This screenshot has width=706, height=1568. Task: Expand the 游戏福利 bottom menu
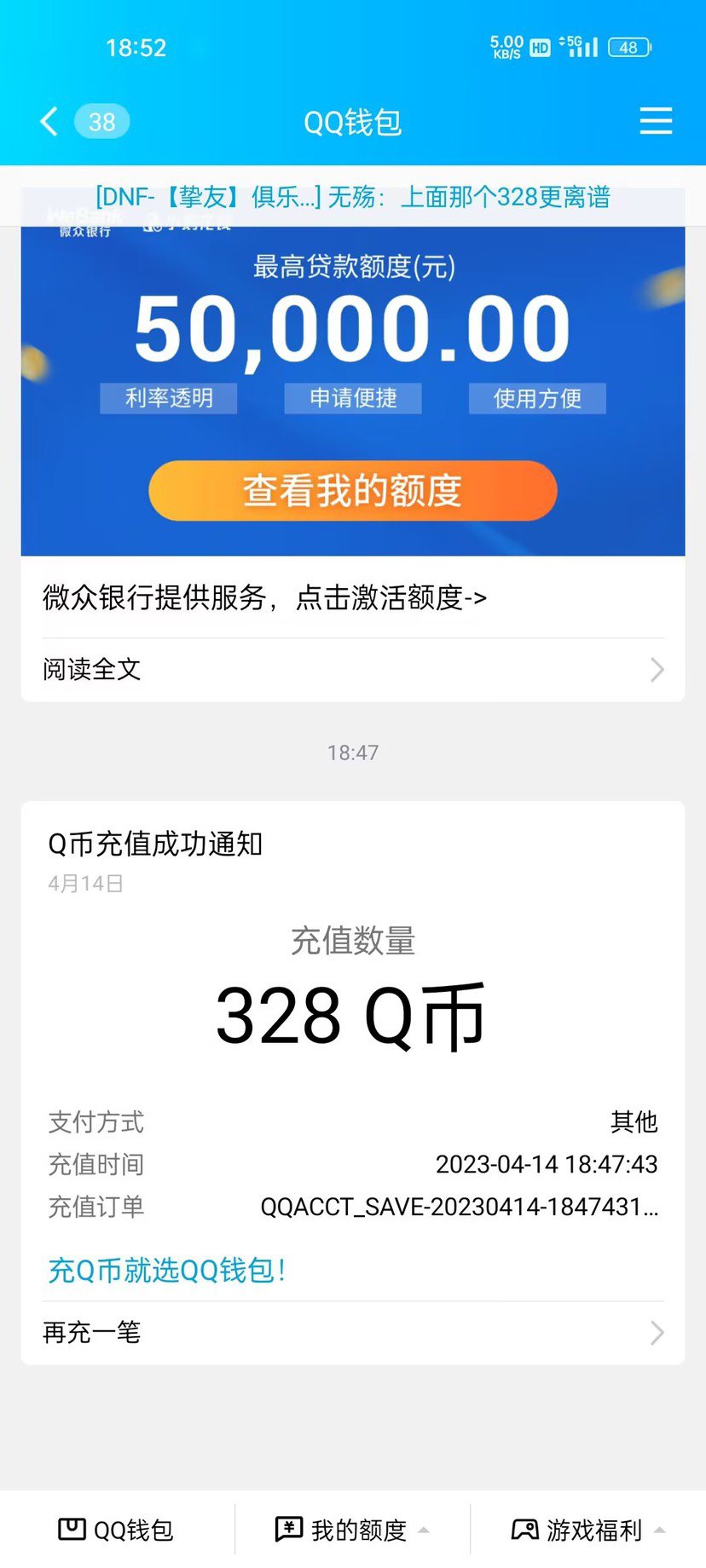click(x=588, y=1531)
